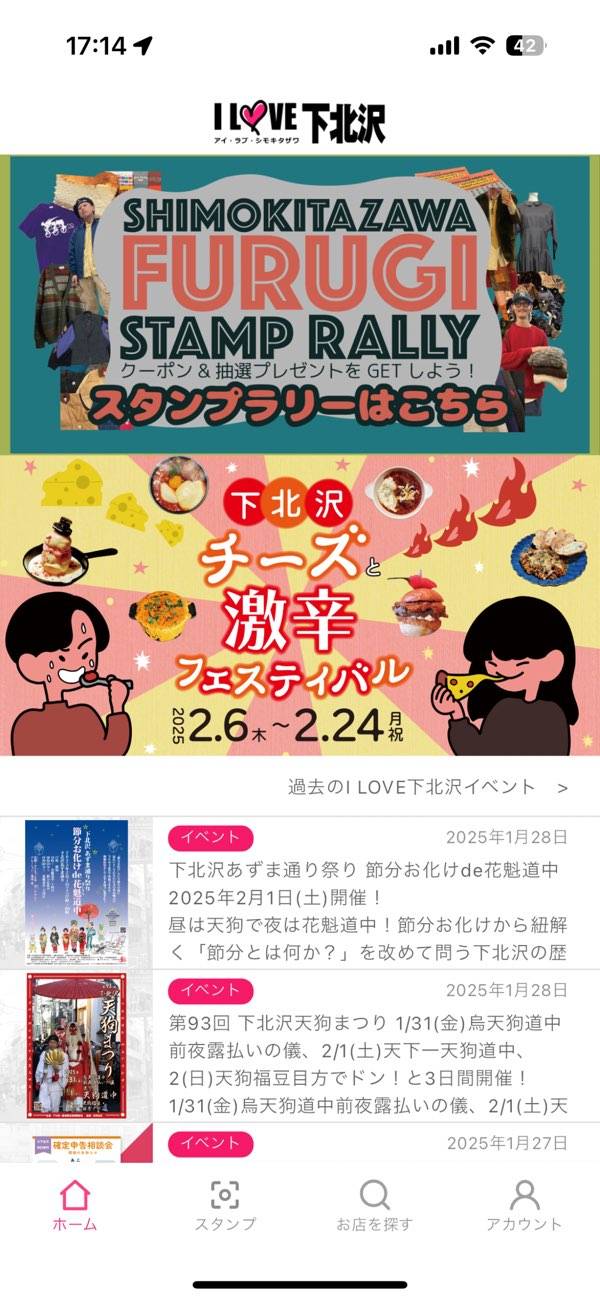Switch to the お店を探す tab
Image resolution: width=600 pixels, height=1298 pixels.
(374, 1205)
